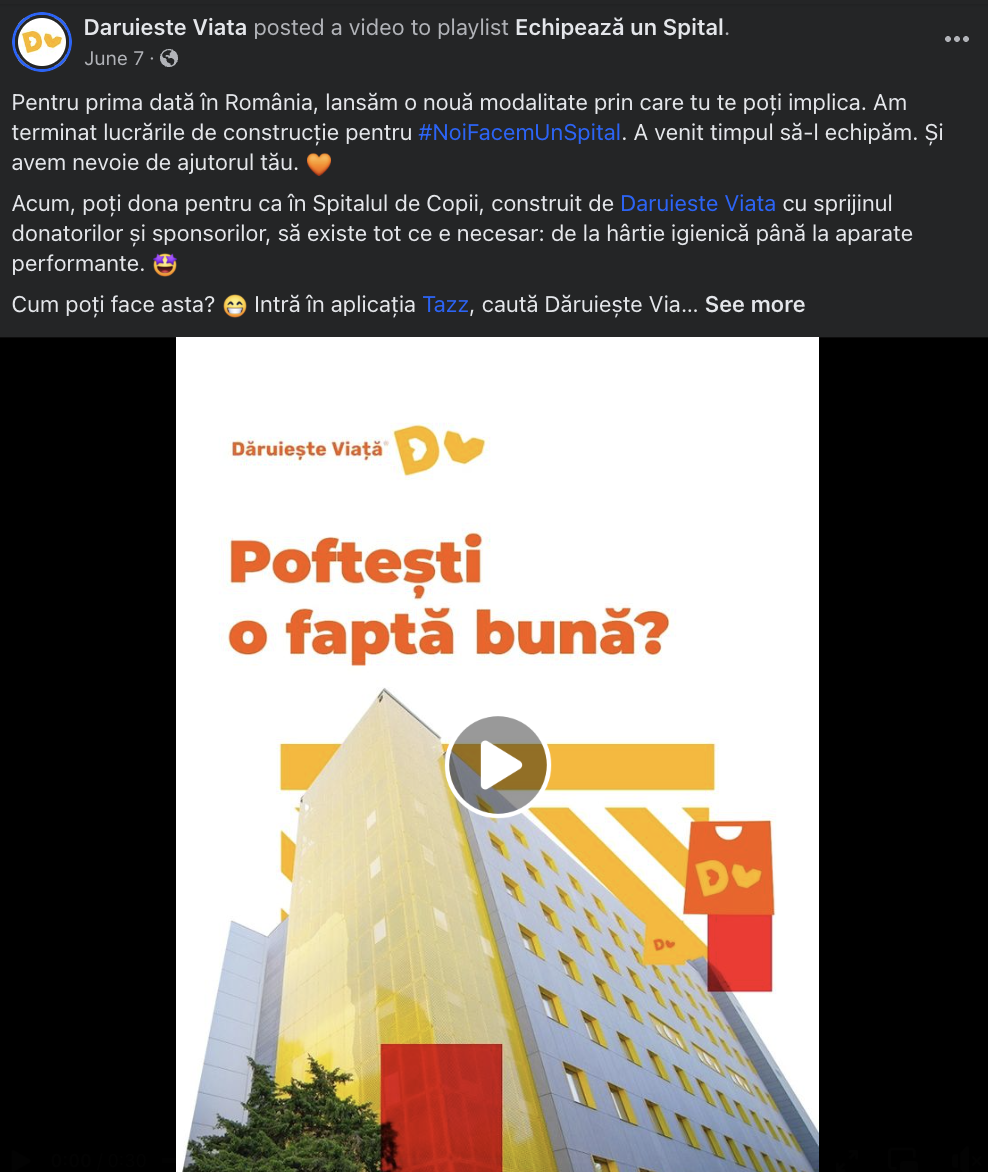Image resolution: width=988 pixels, height=1172 pixels.
Task: Open the post's three-dot options menu
Action: pos(956,39)
